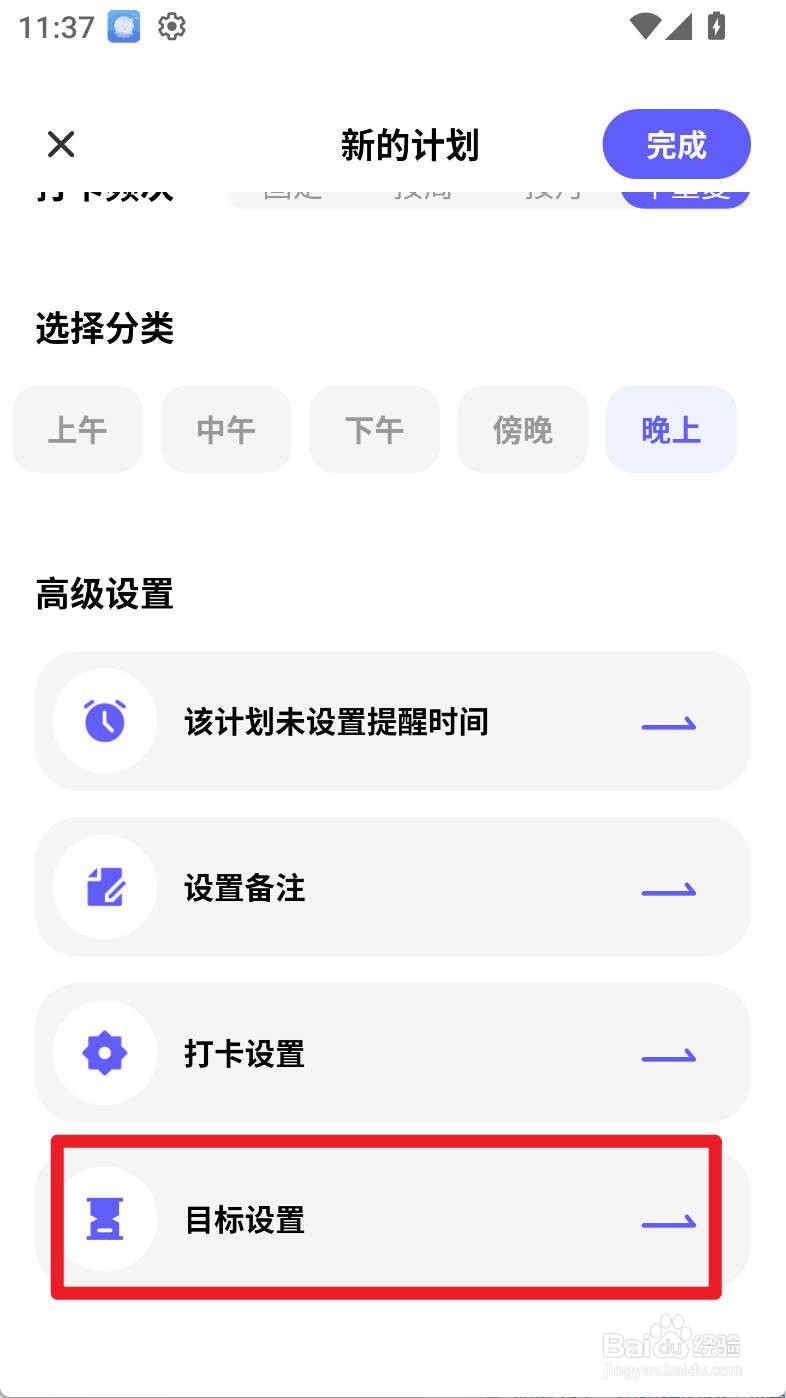Image resolution: width=786 pixels, height=1398 pixels.
Task: Open the 打卡设置 row
Action: click(393, 1053)
